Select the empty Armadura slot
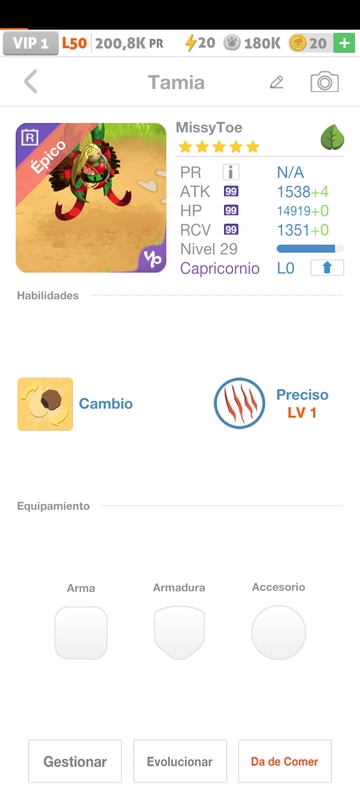Viewport: 360px width, 800px height. tap(179, 633)
